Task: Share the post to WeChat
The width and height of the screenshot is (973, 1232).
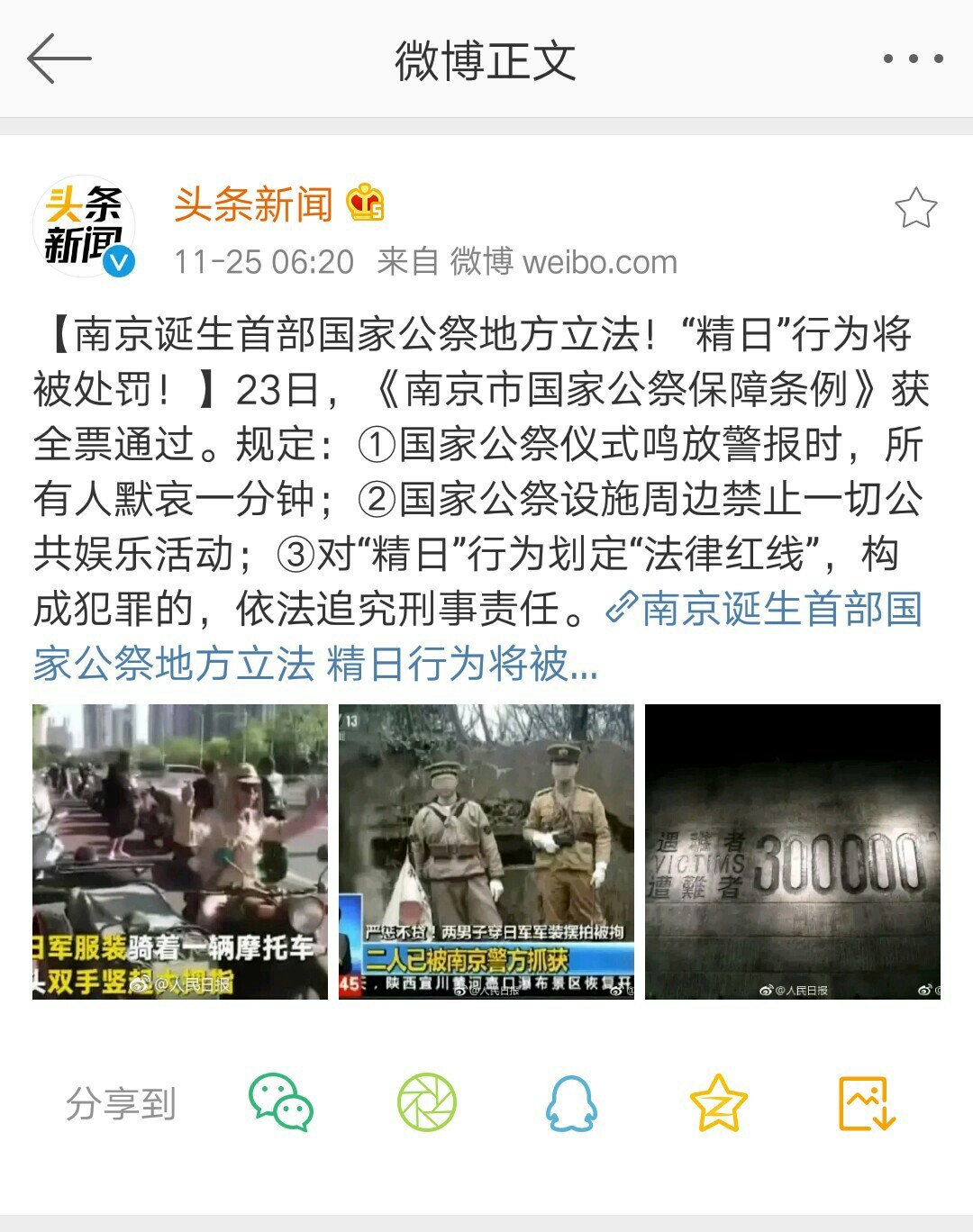Action: (x=280, y=1102)
